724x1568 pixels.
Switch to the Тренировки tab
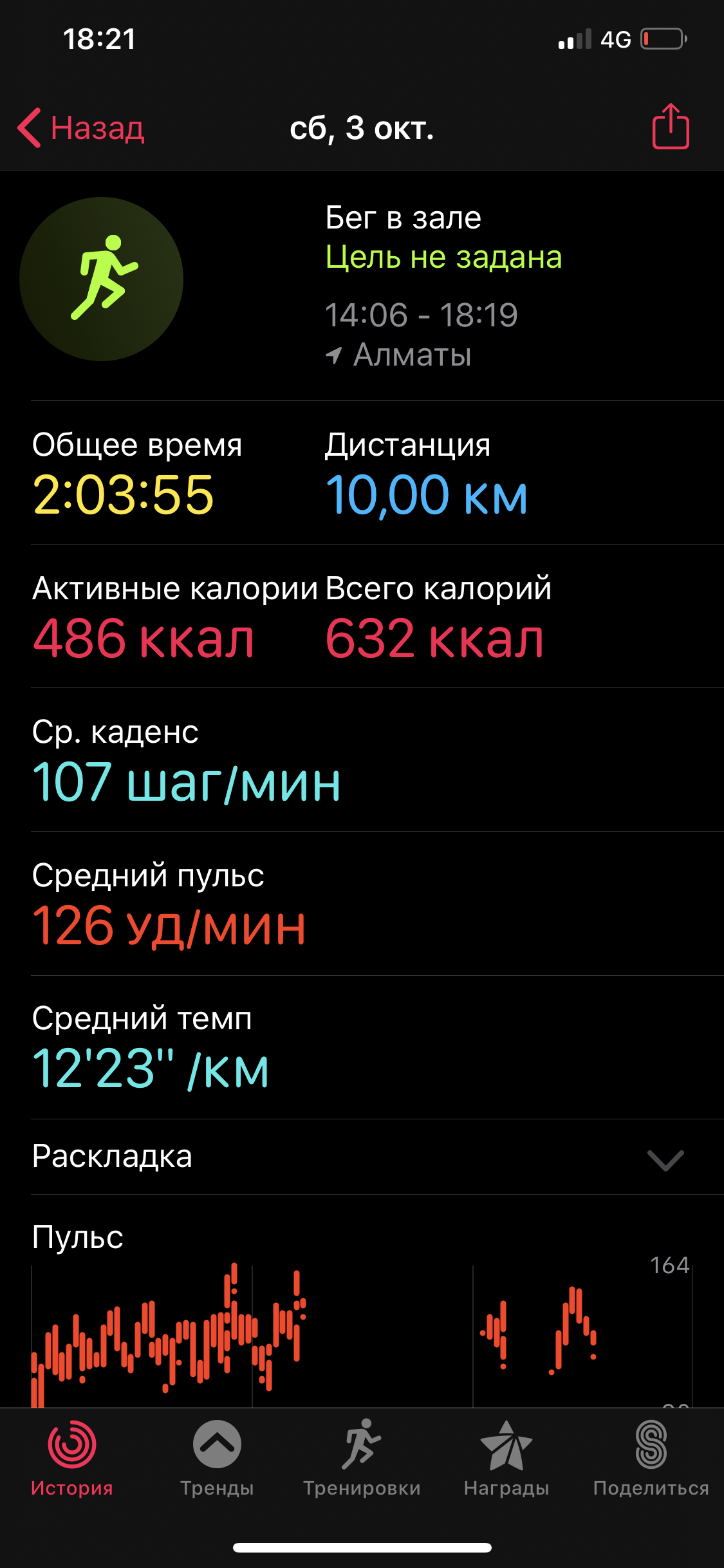[x=362, y=1459]
